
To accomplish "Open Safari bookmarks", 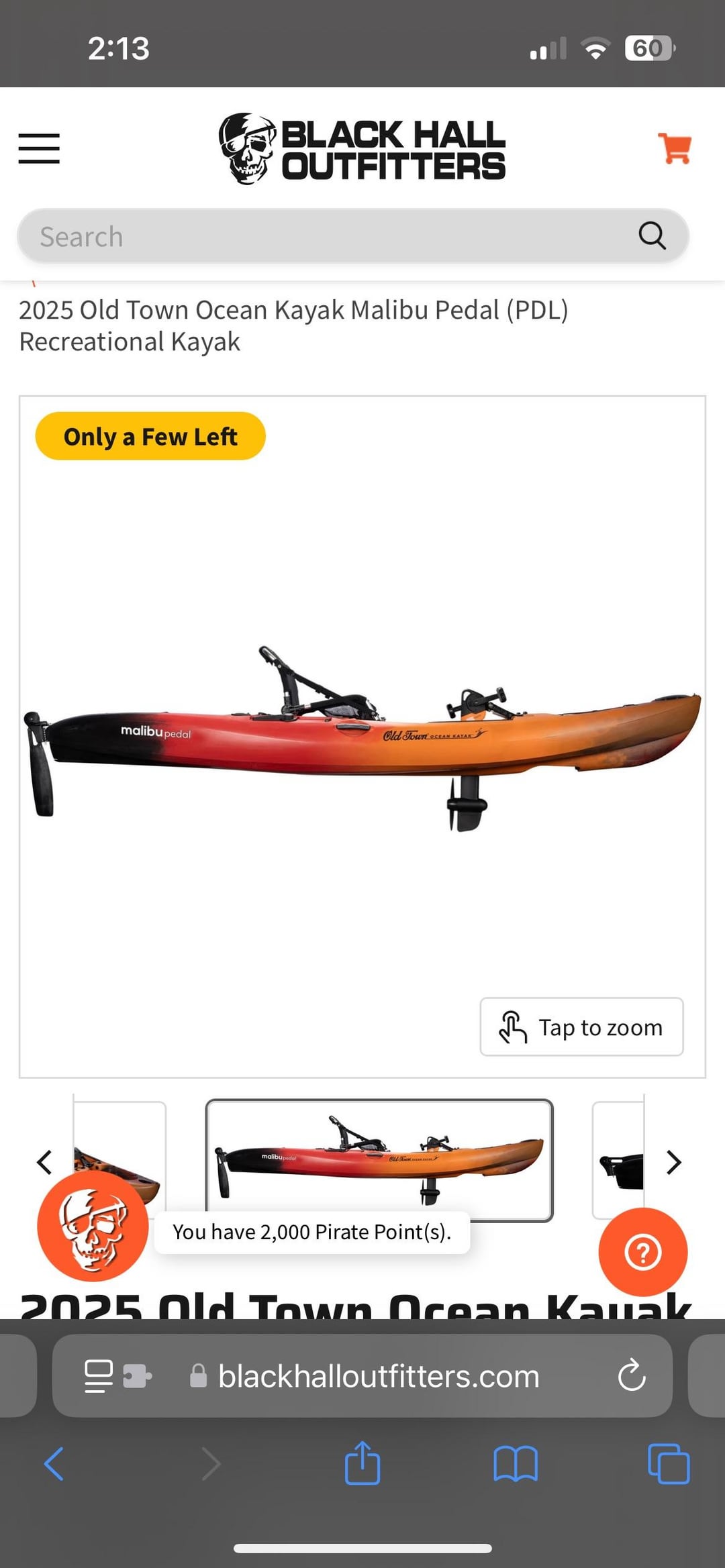I will [x=515, y=1463].
